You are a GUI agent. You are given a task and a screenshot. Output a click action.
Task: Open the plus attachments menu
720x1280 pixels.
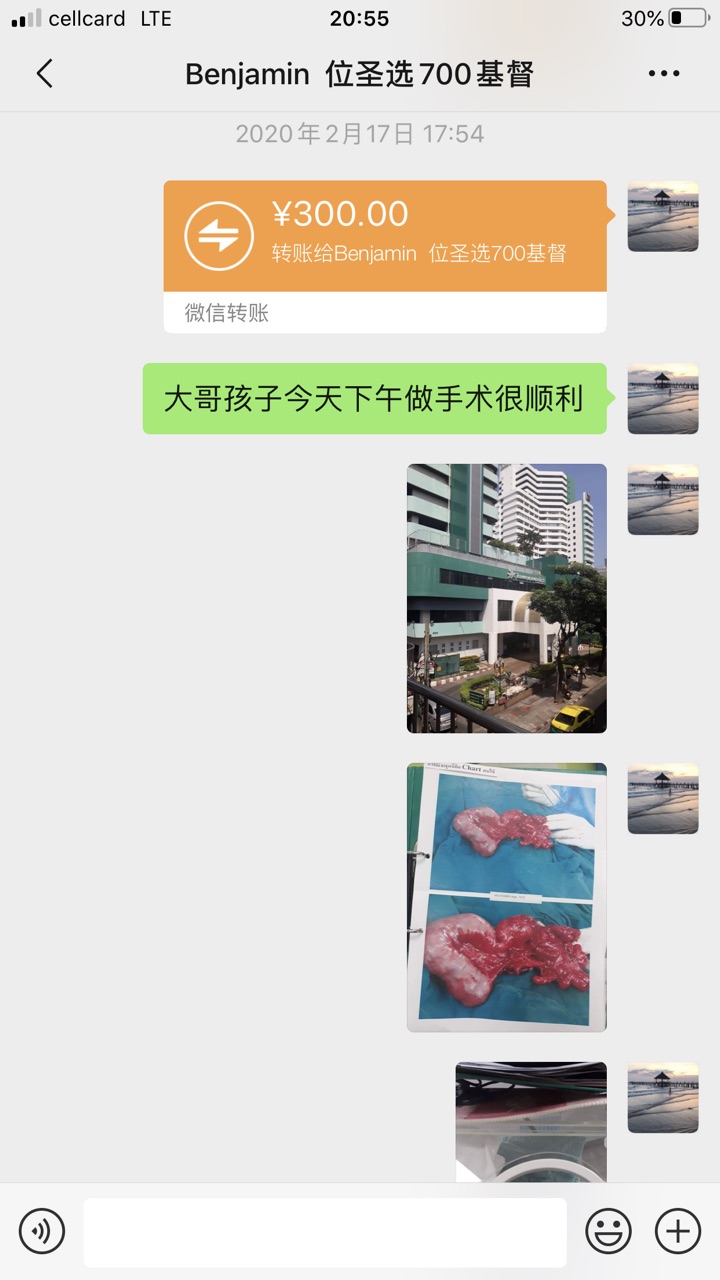pos(677,1231)
